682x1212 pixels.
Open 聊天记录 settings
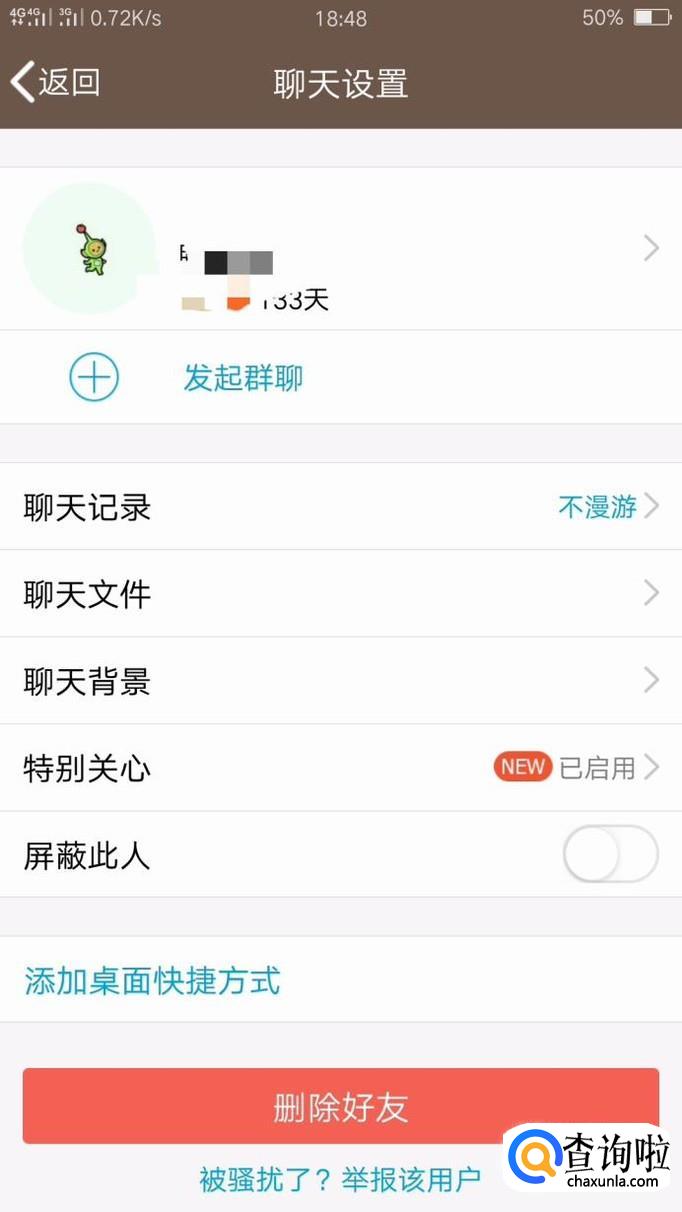[x=340, y=507]
